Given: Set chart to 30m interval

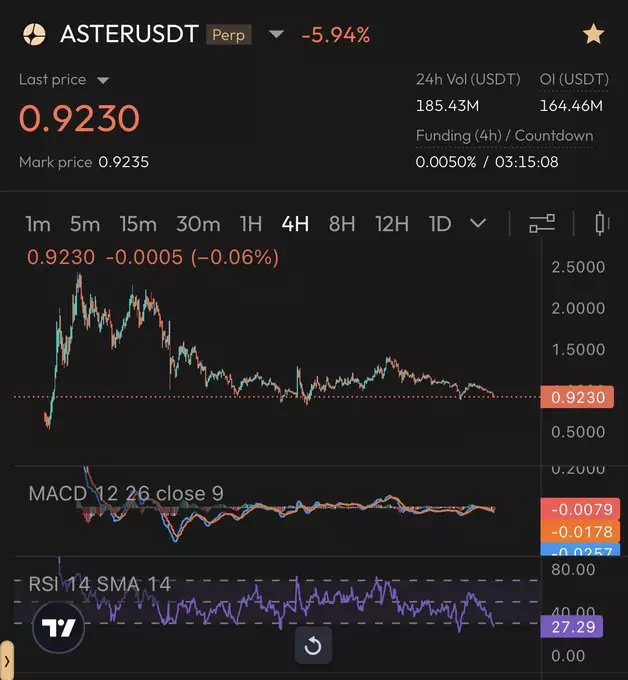Looking at the screenshot, I should [x=198, y=224].
